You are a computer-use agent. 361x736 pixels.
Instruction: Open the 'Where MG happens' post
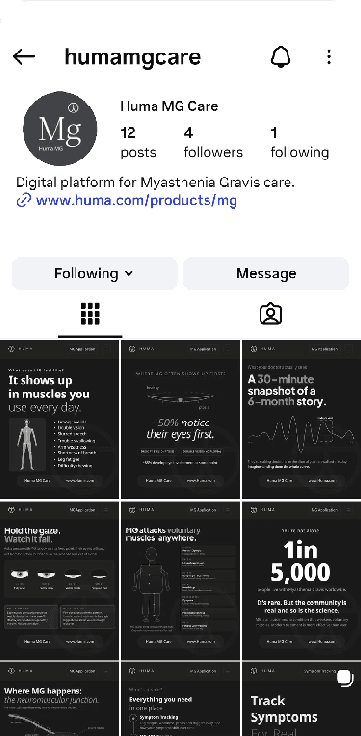(60, 699)
